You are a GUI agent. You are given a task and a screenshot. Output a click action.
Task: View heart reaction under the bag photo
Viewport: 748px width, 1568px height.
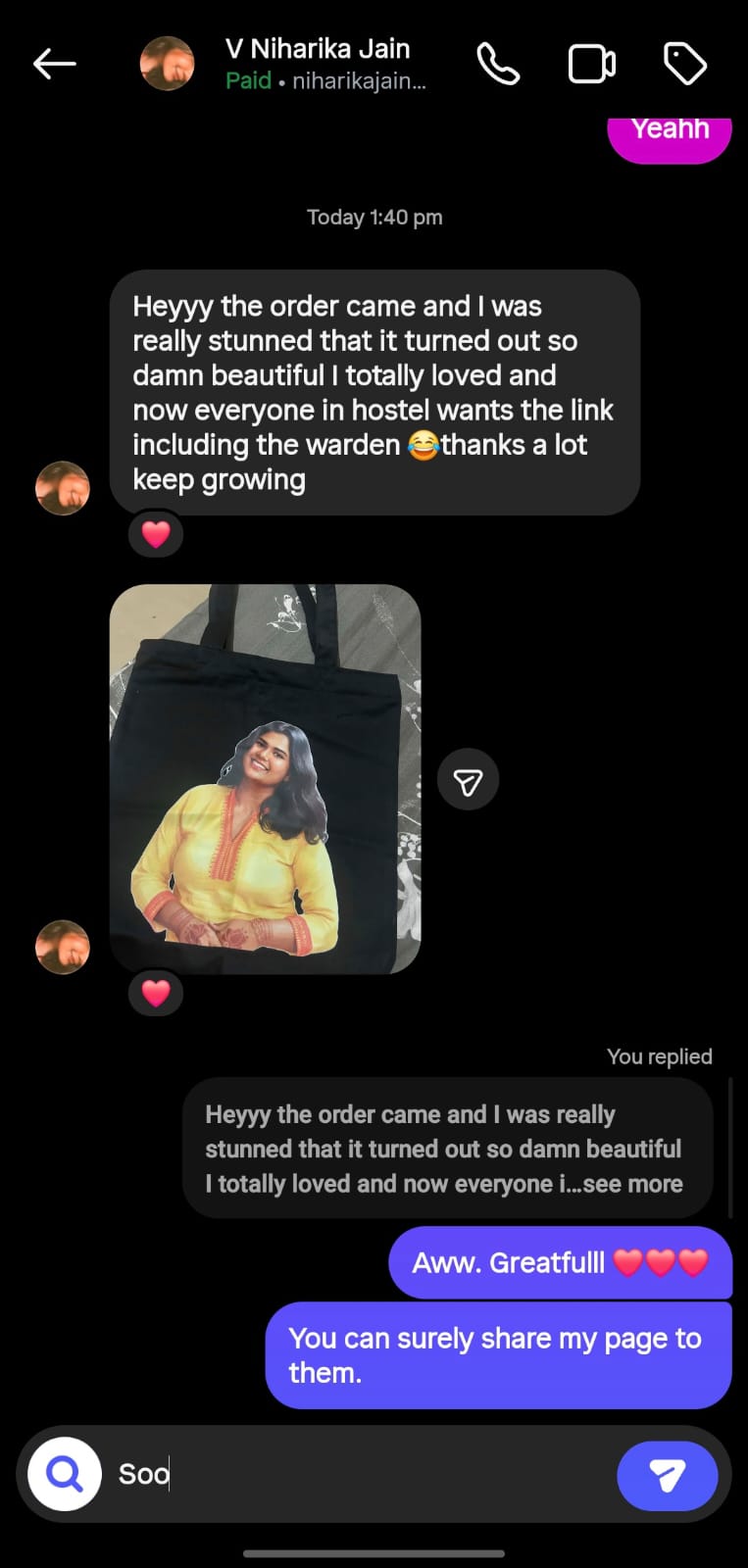(x=156, y=994)
